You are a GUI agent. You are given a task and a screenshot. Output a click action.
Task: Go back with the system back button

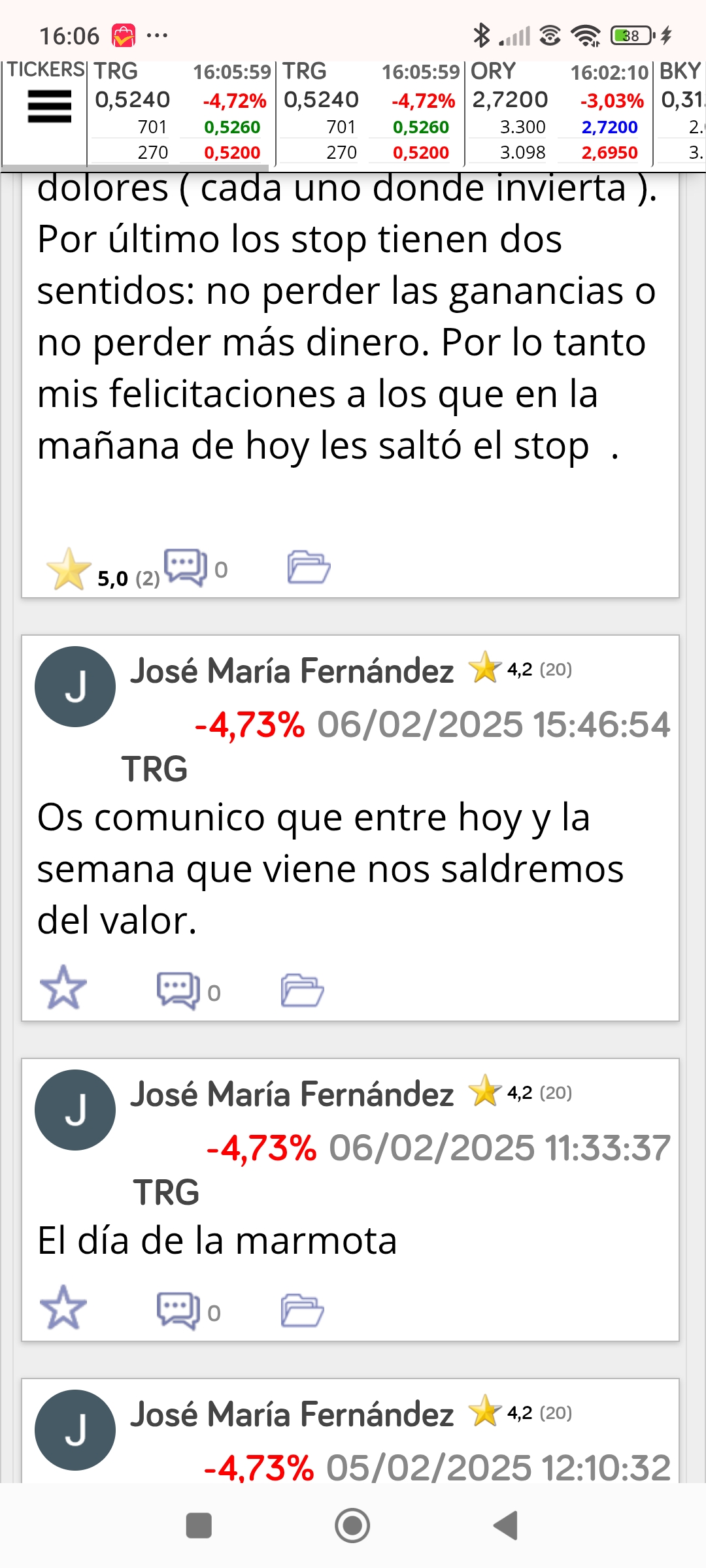(x=506, y=1526)
